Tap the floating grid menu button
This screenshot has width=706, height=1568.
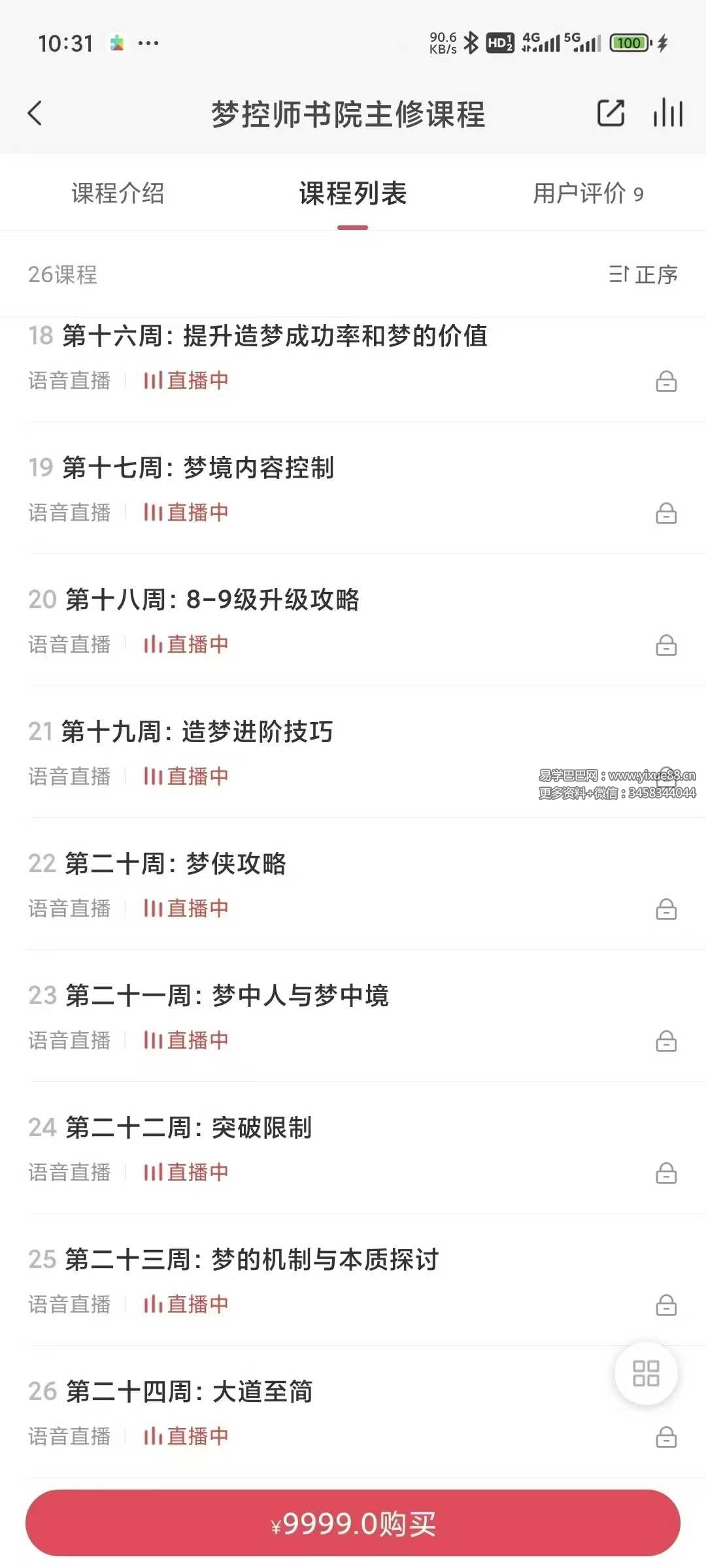(646, 1373)
